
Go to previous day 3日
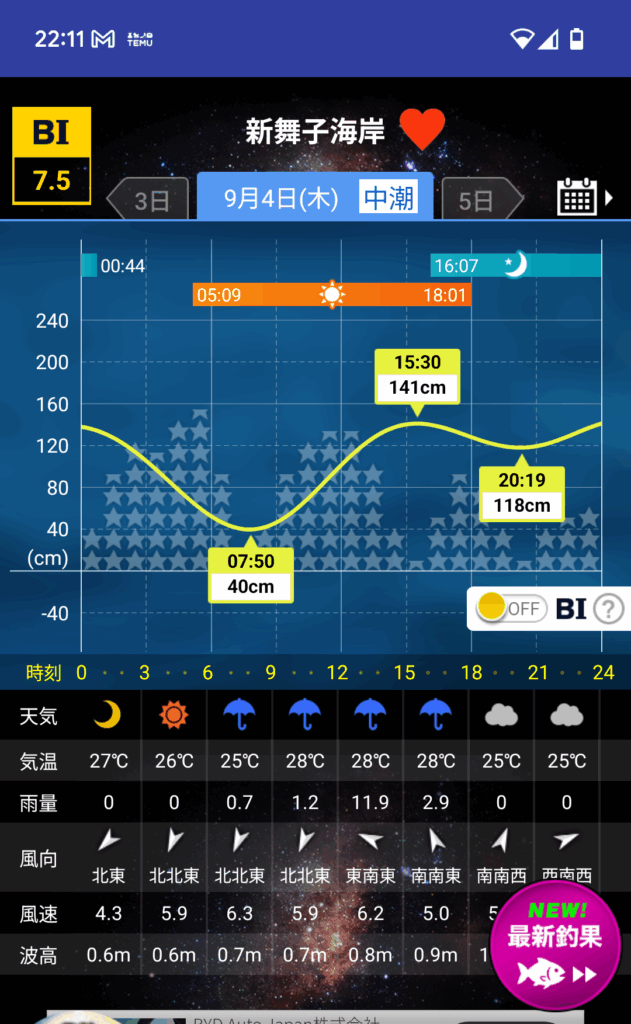pos(150,200)
